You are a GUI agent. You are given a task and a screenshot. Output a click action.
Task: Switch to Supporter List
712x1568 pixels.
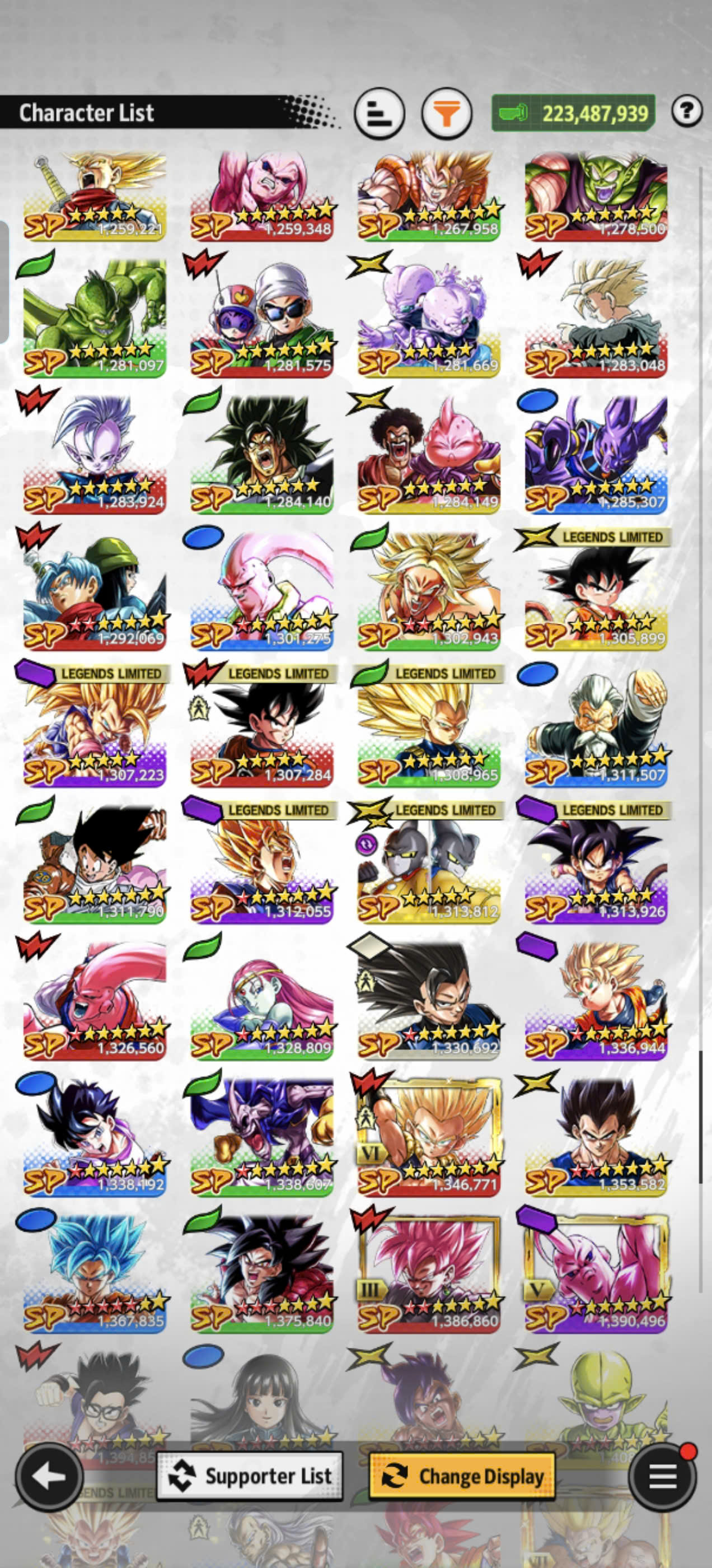click(x=250, y=1476)
